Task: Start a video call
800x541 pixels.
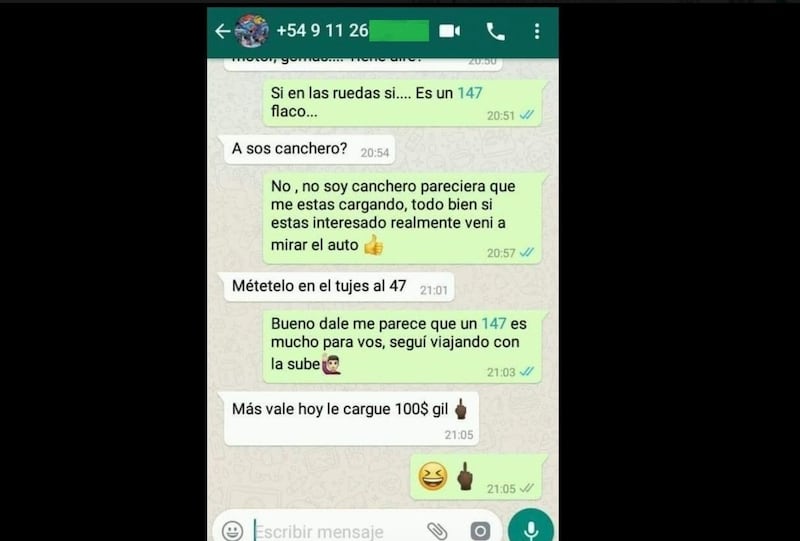Action: click(x=450, y=31)
